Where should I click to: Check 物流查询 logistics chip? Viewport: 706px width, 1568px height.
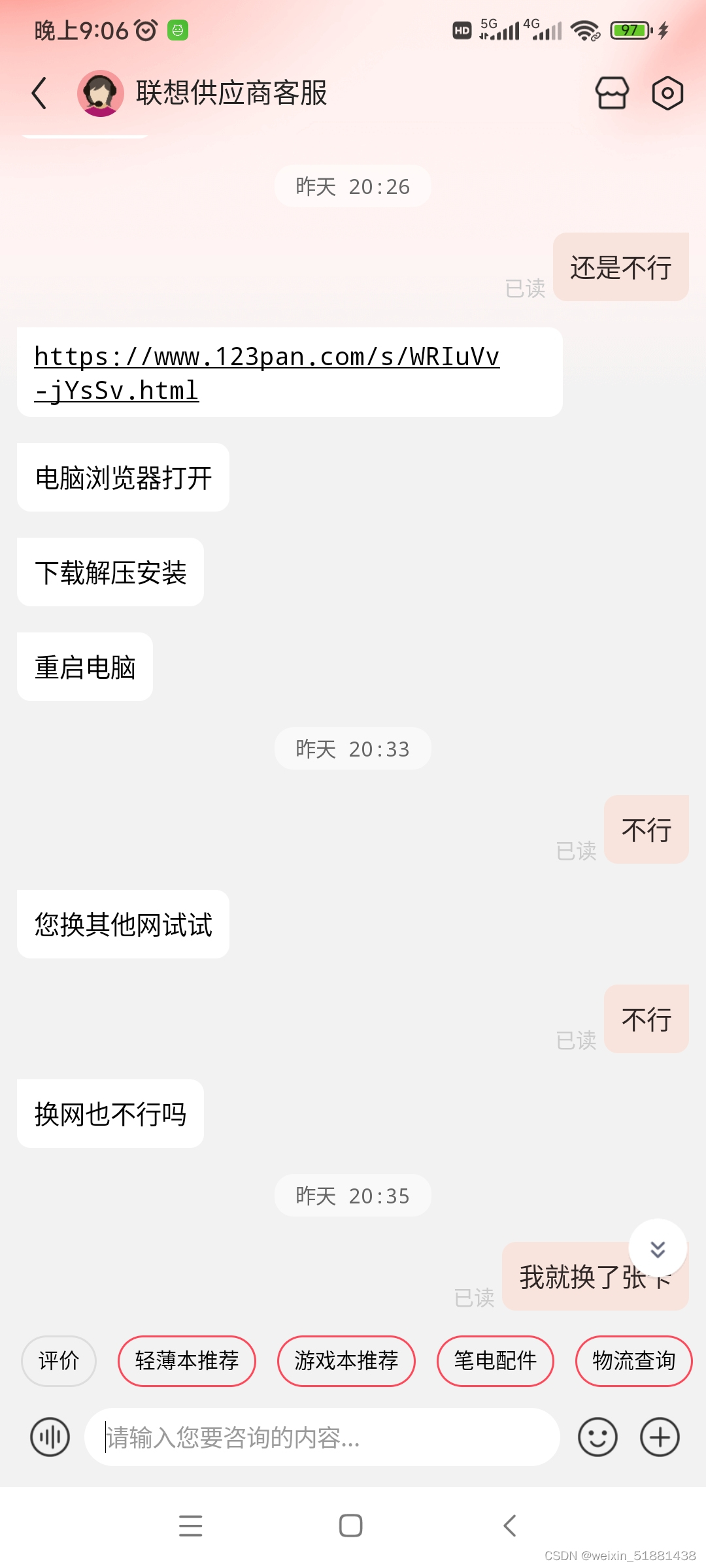(x=633, y=1361)
